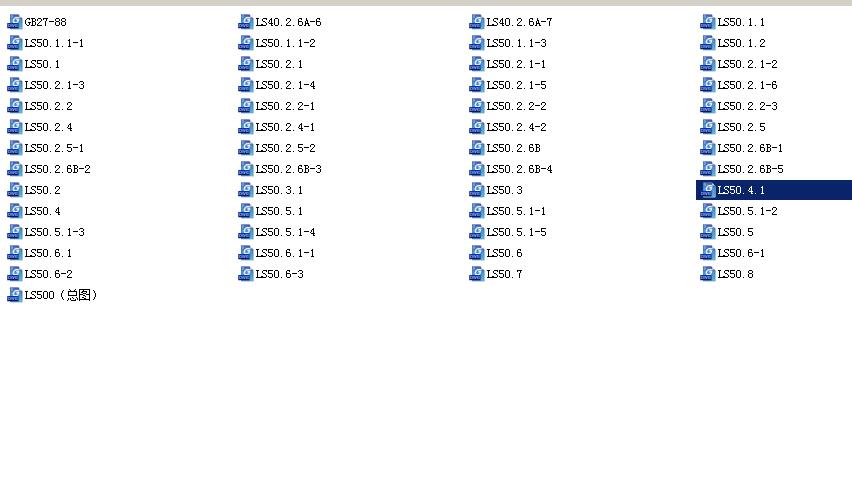Open file LS50.3.1

click(279, 190)
